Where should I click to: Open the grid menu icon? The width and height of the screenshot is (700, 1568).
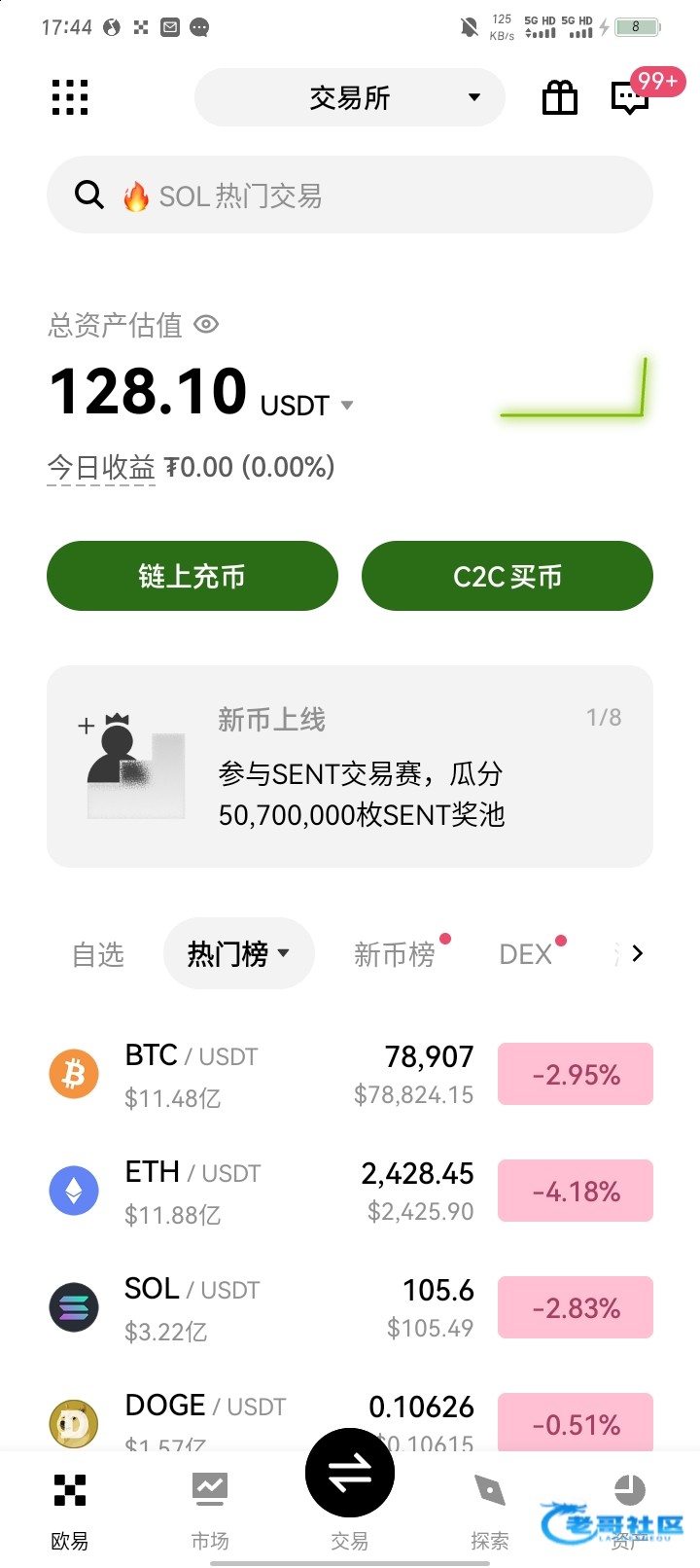70,97
